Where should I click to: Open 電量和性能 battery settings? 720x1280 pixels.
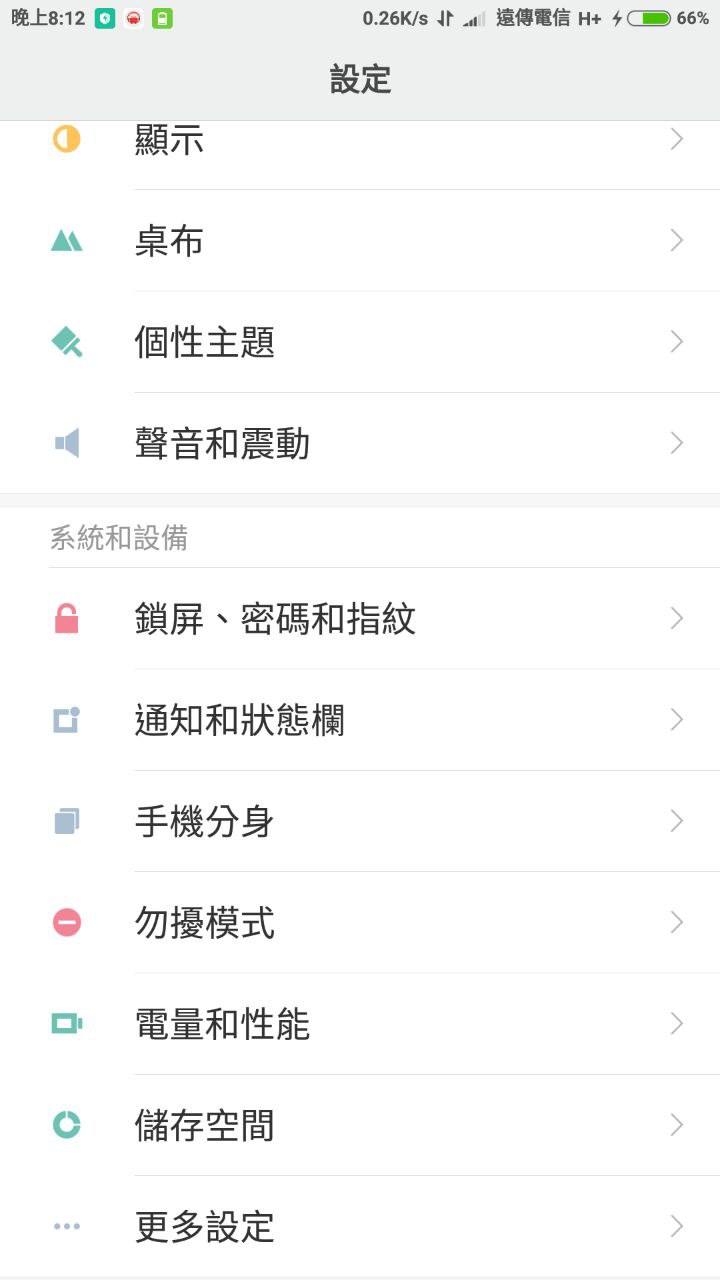(x=360, y=1024)
